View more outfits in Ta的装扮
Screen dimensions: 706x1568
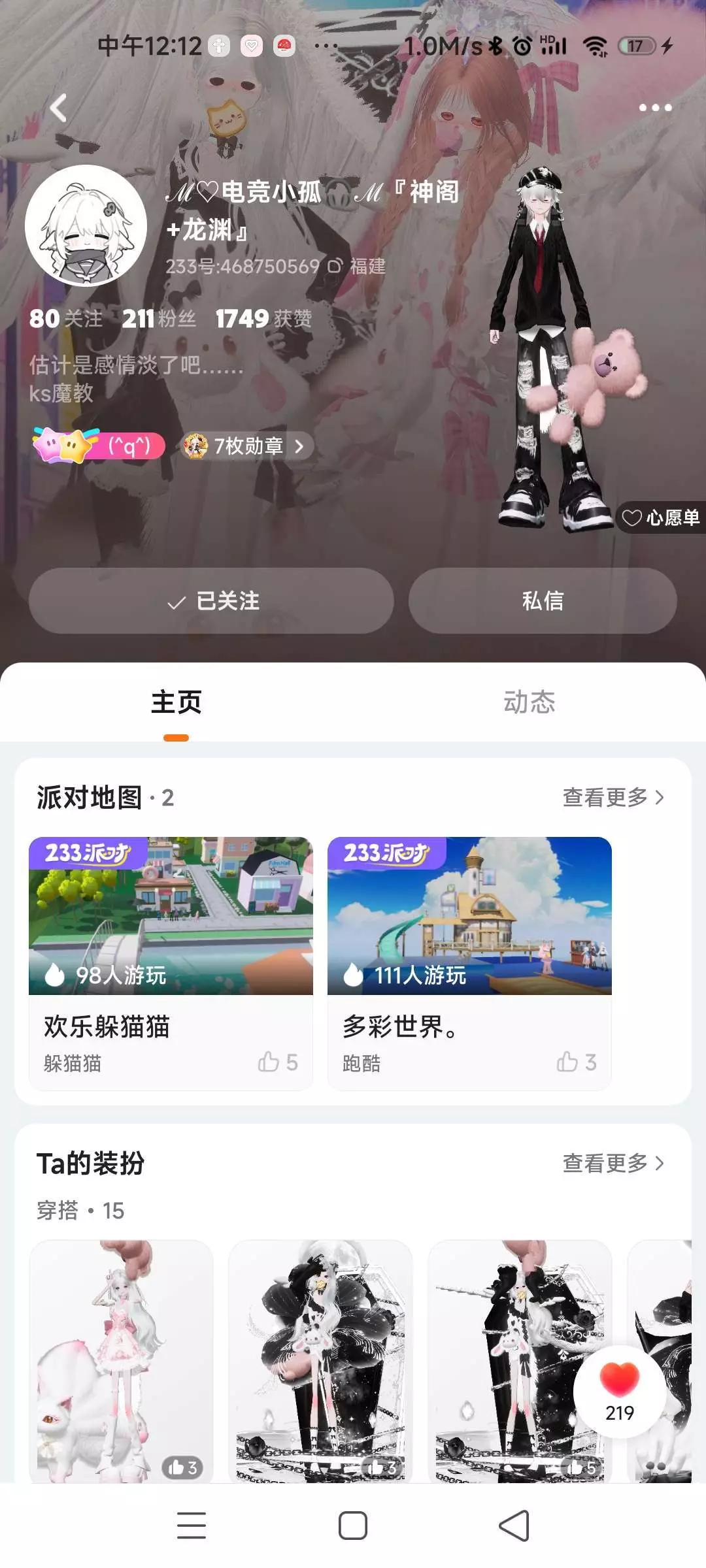[x=613, y=1163]
